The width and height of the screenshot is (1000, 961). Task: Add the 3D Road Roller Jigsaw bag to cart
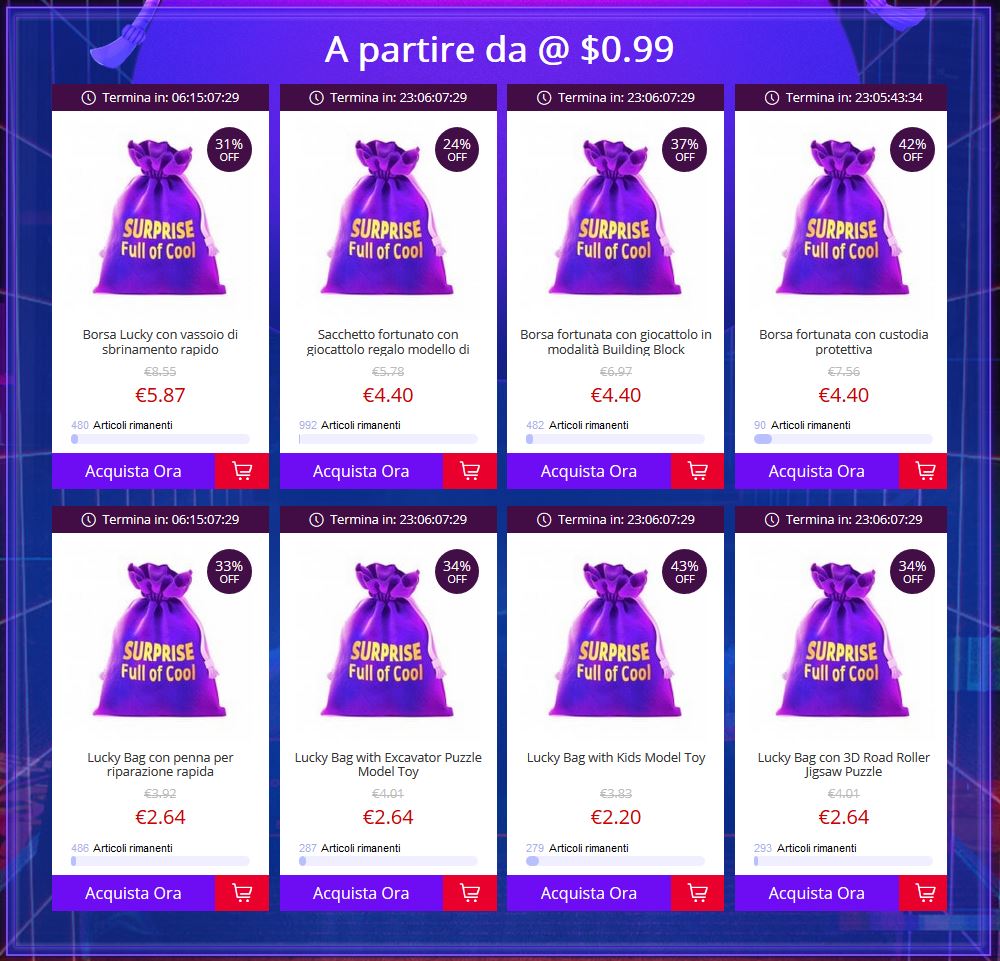click(926, 893)
